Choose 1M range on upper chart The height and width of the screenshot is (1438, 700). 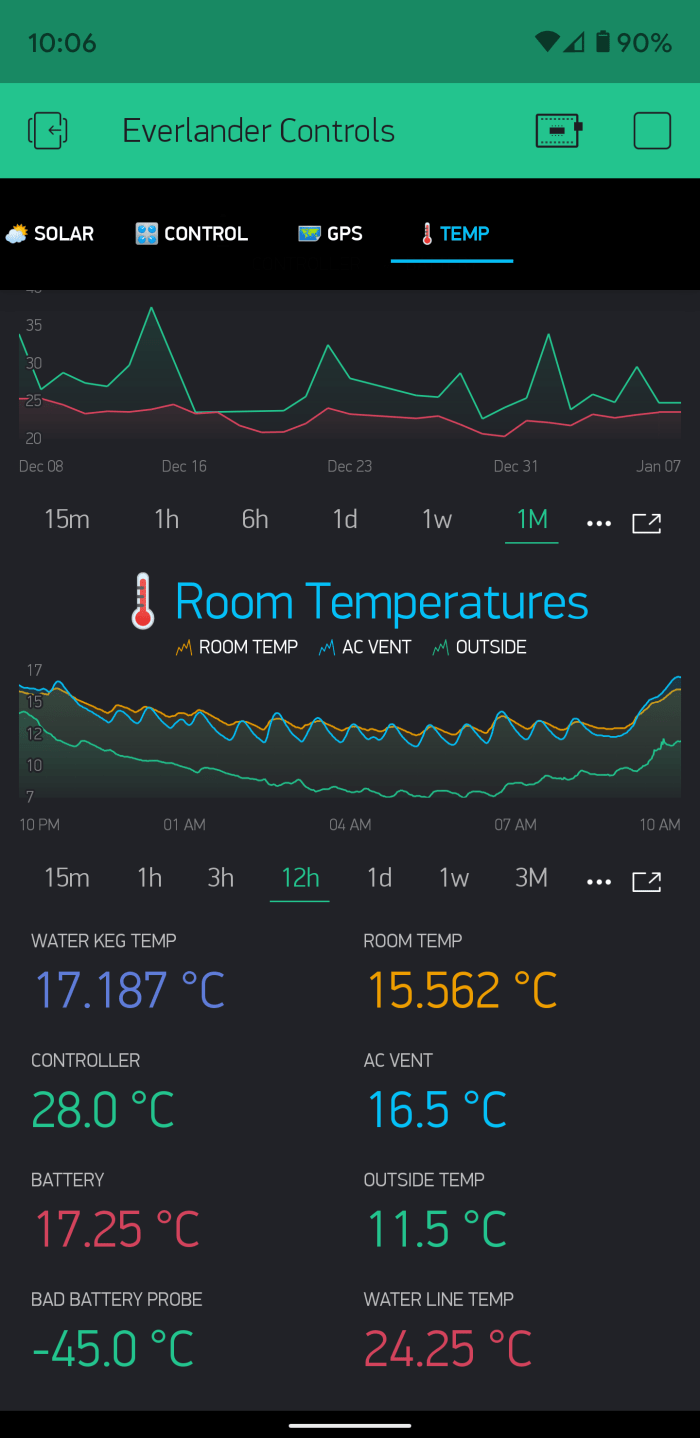[532, 519]
